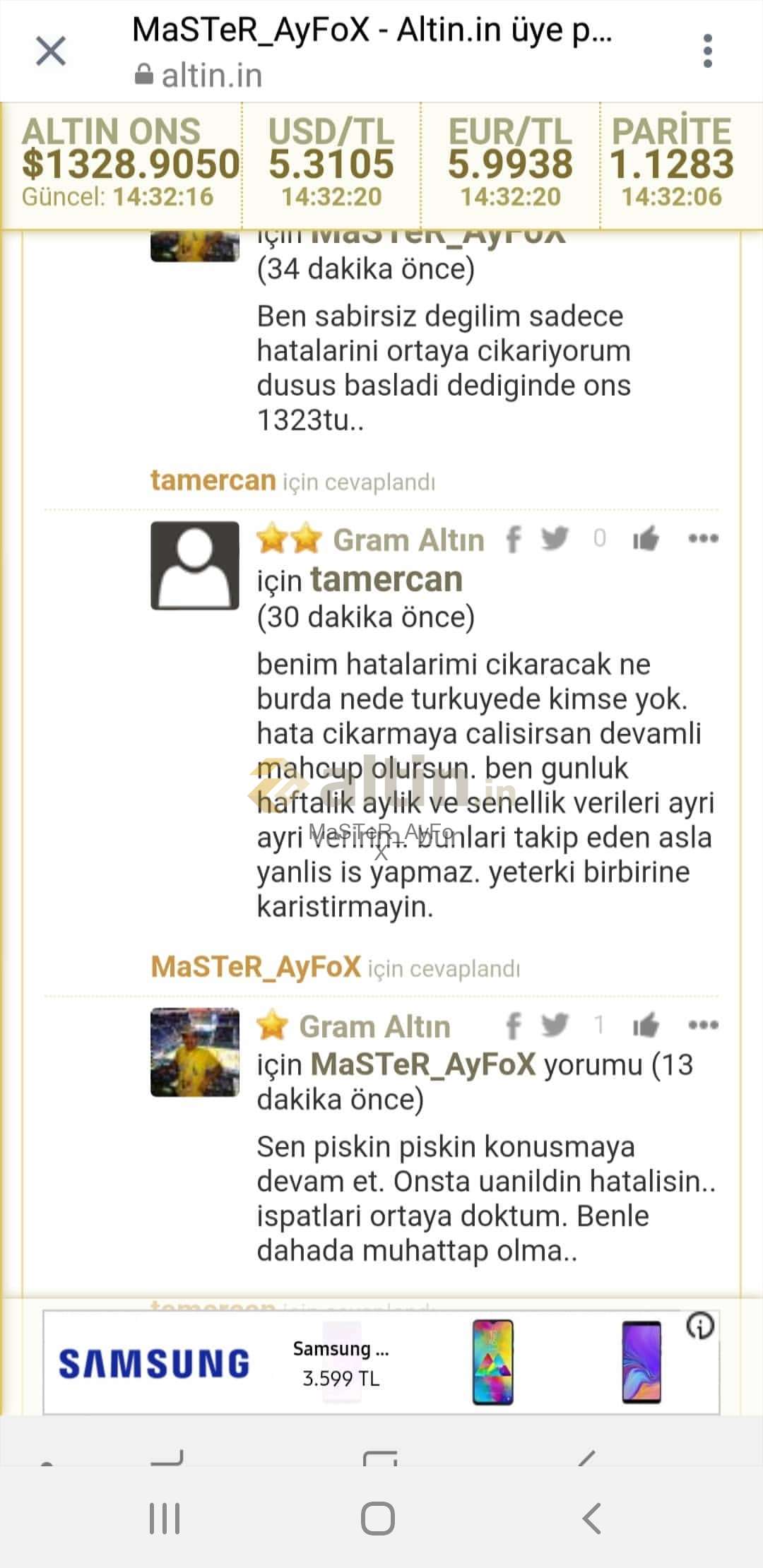763x1568 pixels.
Task: Share MaSTeR_AyFoX's comment on Facebook
Action: 514,1026
